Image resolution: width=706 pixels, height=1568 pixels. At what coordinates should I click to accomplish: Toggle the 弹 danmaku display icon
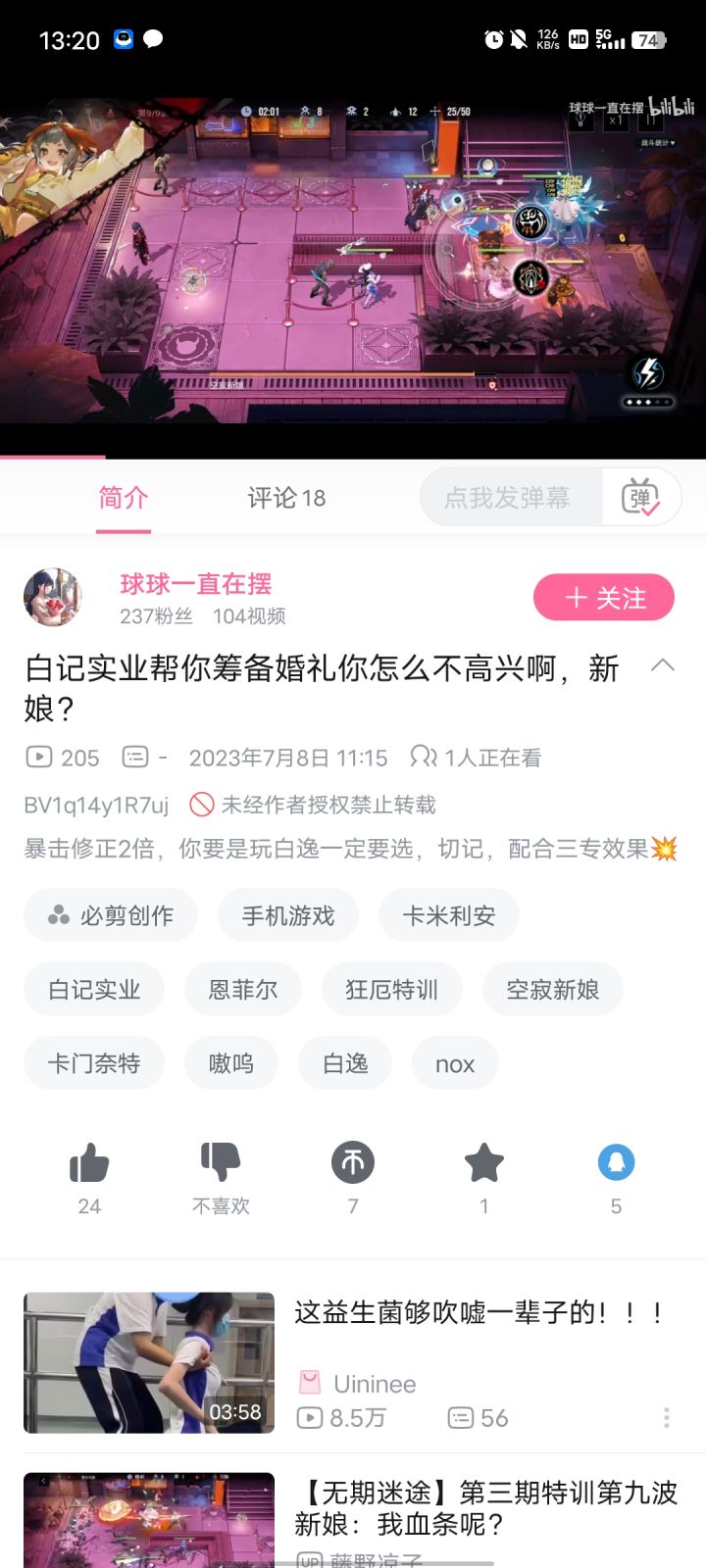(x=640, y=498)
